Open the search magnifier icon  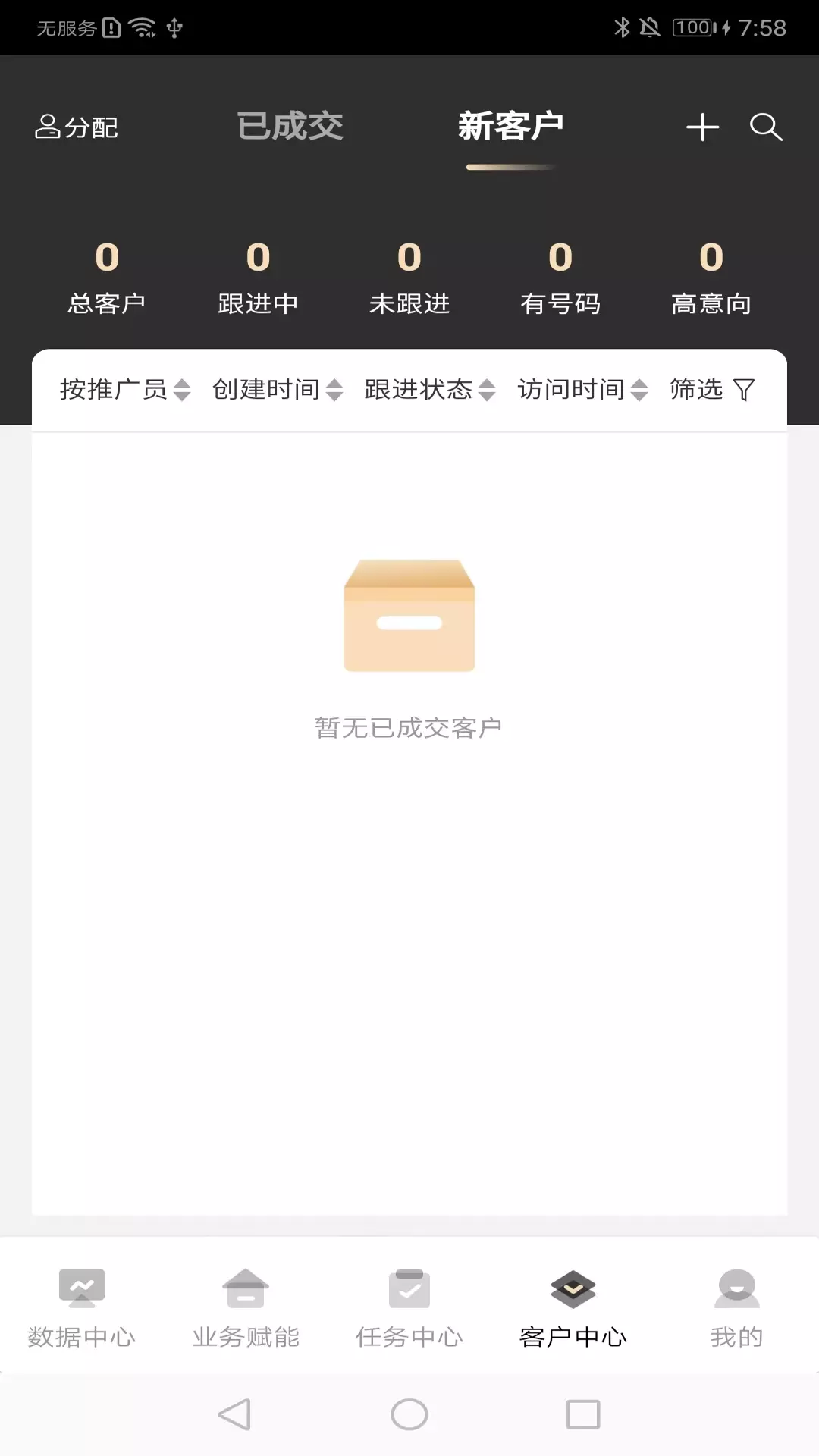766,127
